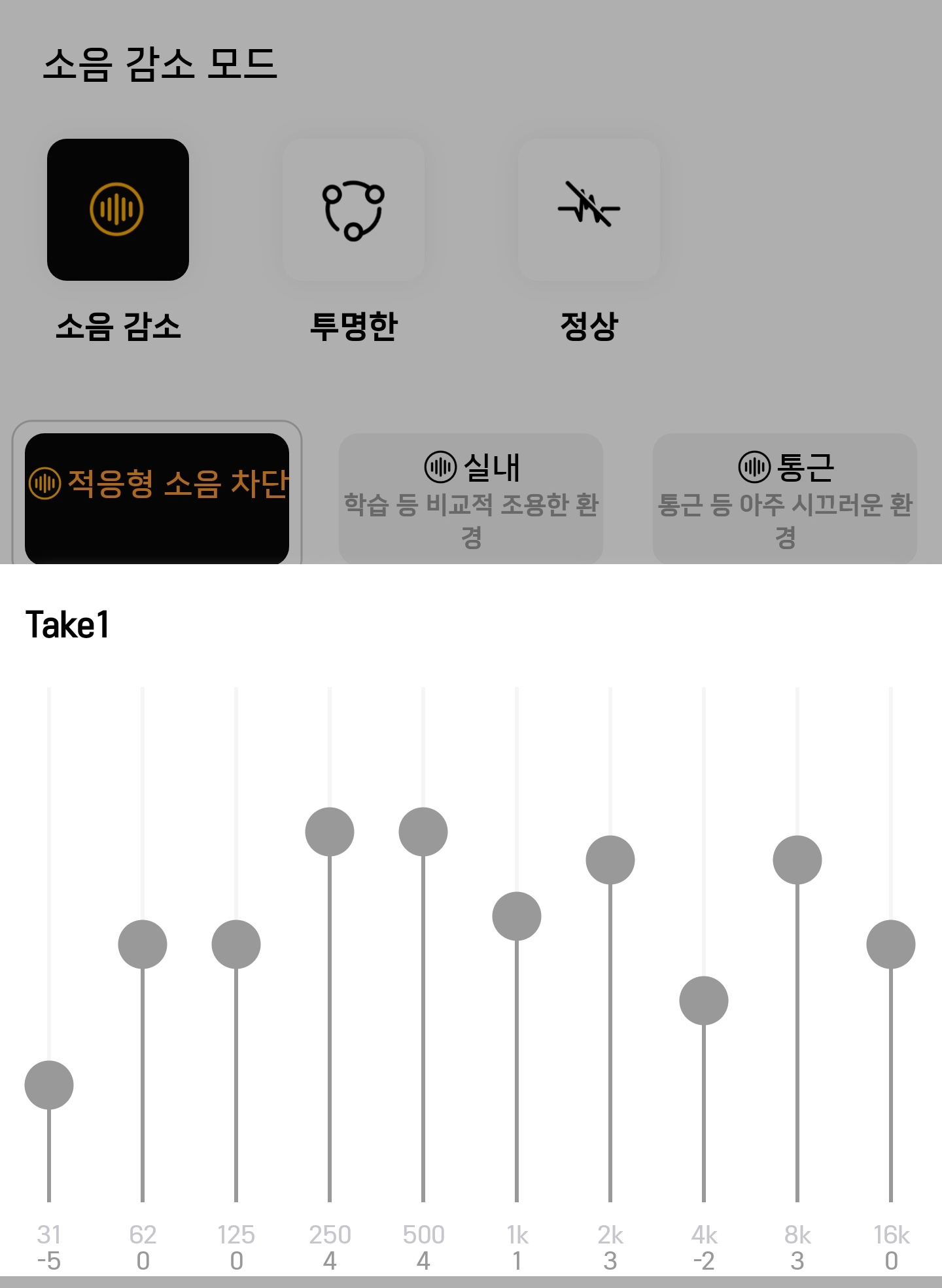Tap the 500 Hz equalizer slider
Viewport: 942px width, 1288px height.
point(423,831)
